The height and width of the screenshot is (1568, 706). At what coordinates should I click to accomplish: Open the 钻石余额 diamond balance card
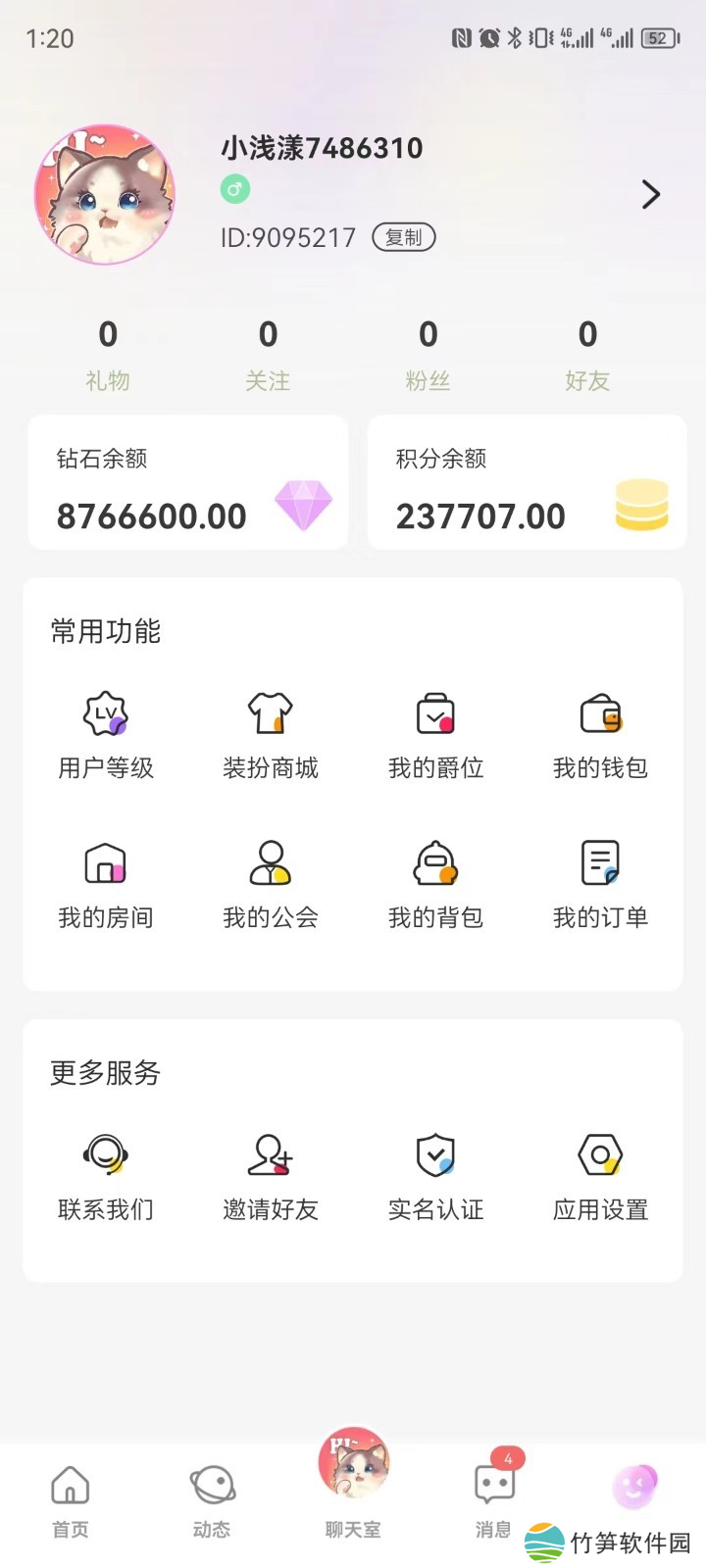click(x=188, y=482)
